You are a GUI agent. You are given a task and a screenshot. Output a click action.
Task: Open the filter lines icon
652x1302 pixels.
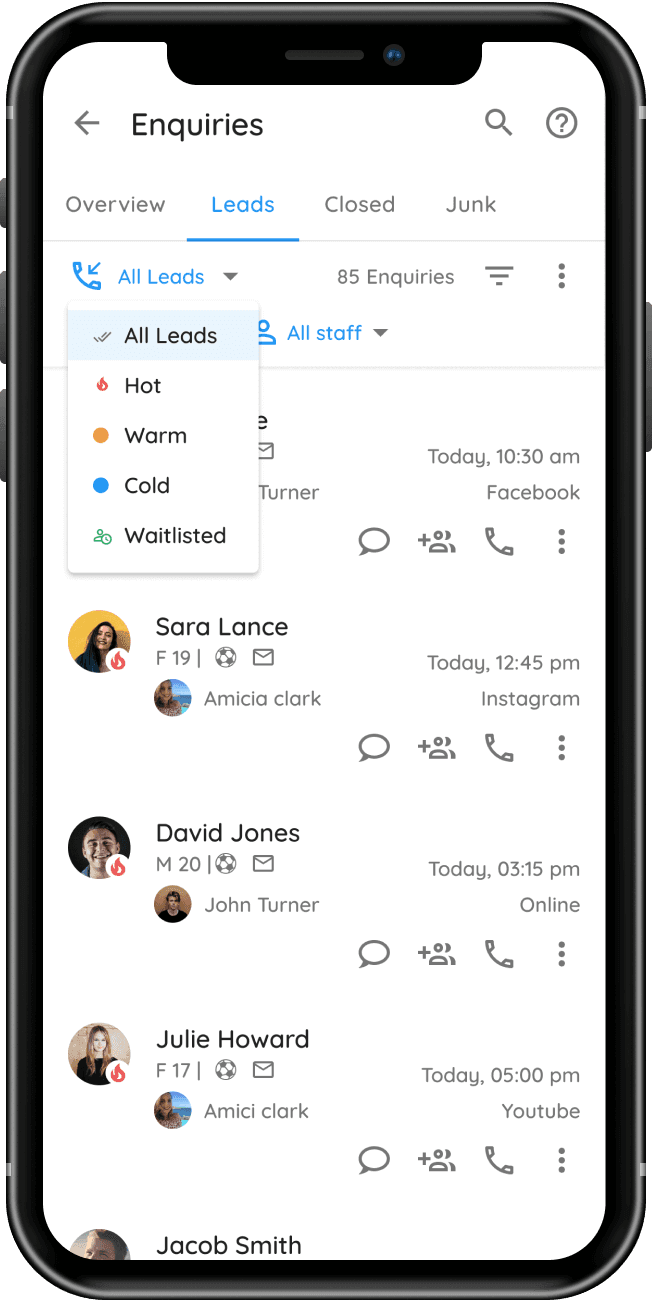[x=499, y=277]
